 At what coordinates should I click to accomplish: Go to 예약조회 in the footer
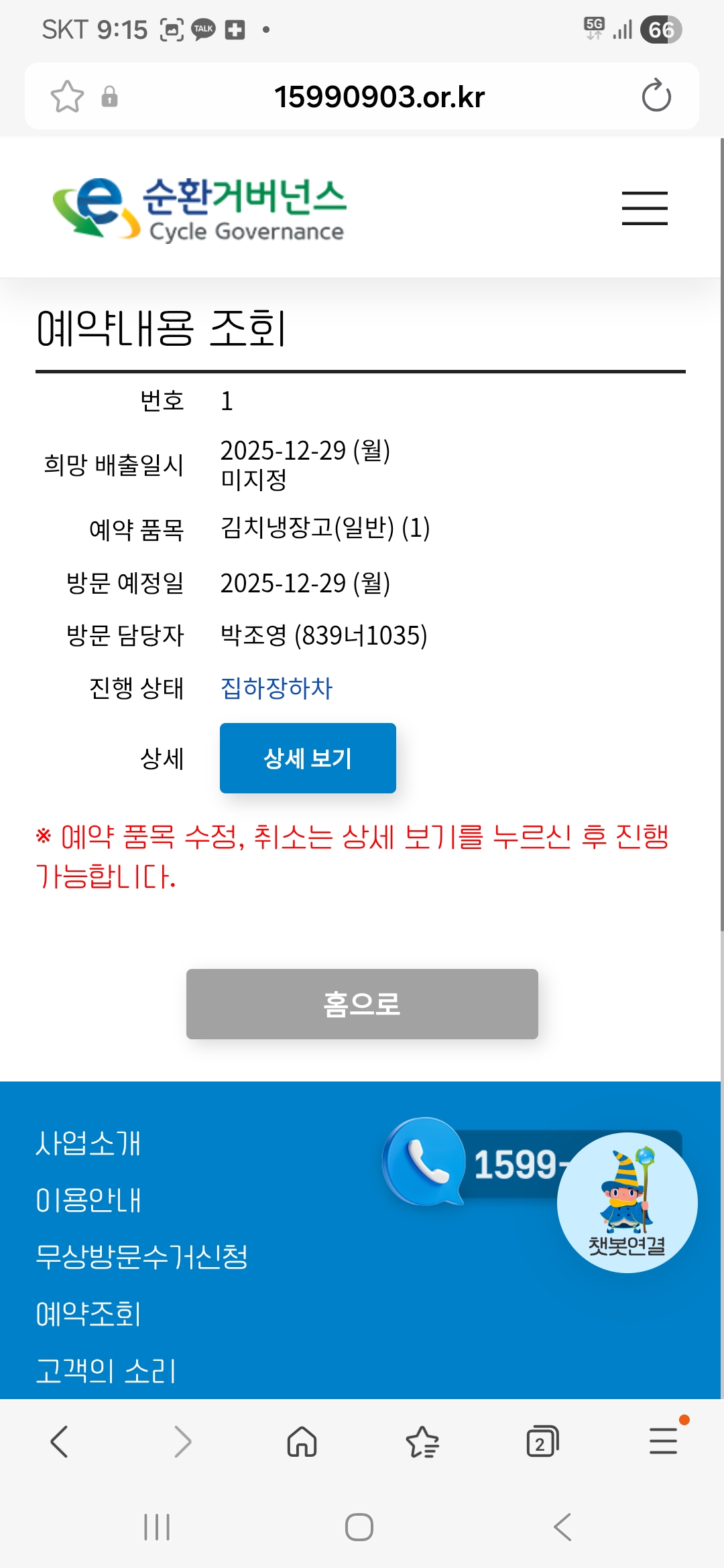88,1313
